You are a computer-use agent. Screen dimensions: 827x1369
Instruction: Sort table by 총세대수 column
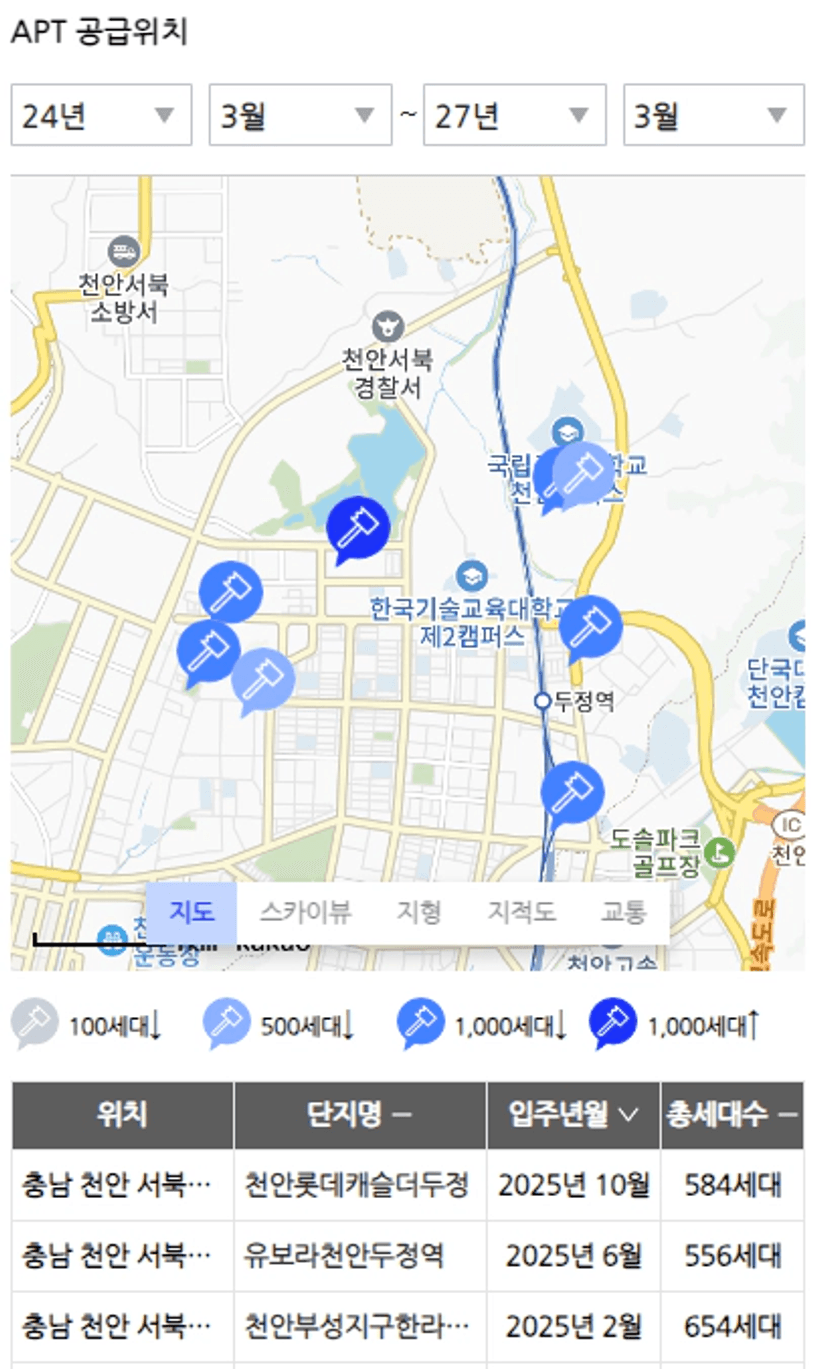pyautogui.click(x=731, y=1115)
